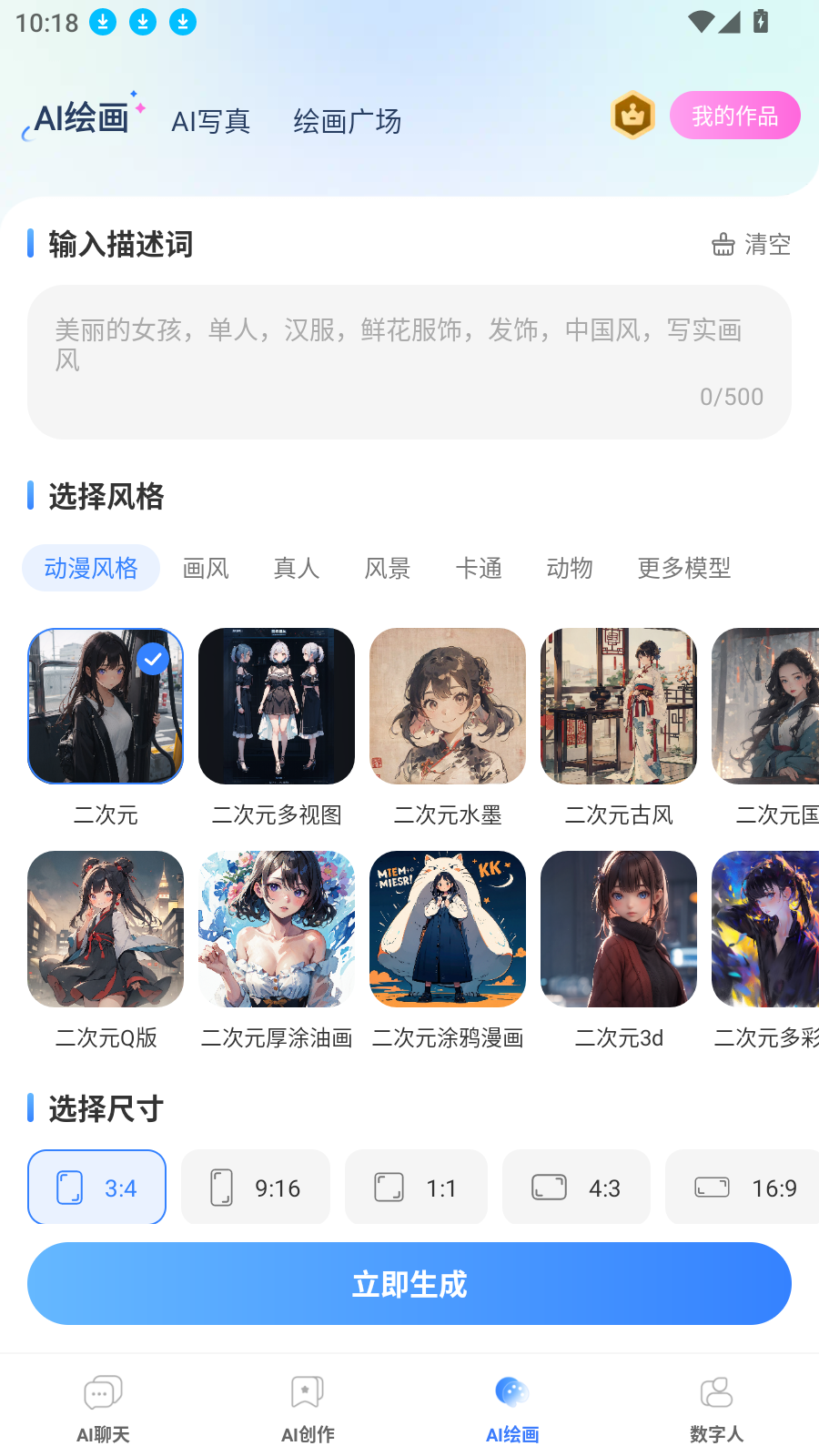Tap the AI绘画 planet icon in bottom nav
This screenshot has width=819, height=1456.
pos(511,1391)
